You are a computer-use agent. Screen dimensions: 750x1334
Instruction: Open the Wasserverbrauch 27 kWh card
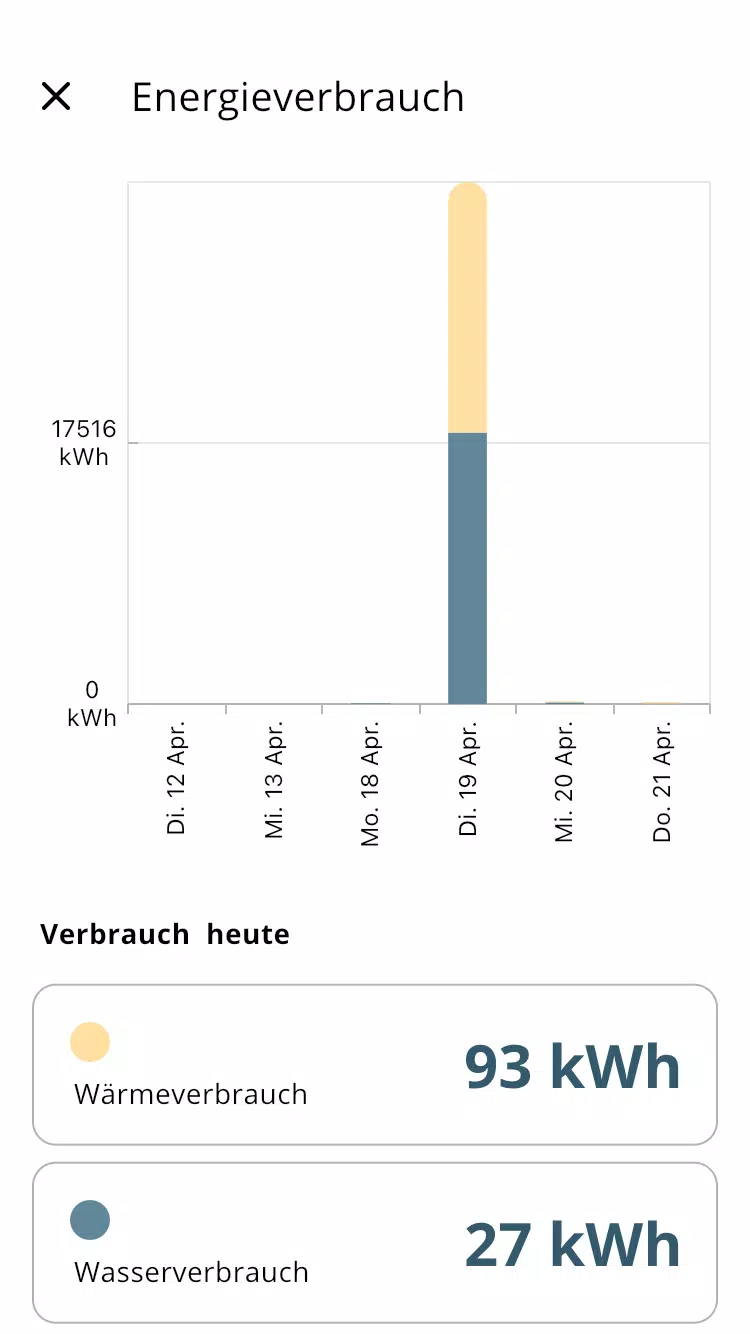tap(375, 1242)
